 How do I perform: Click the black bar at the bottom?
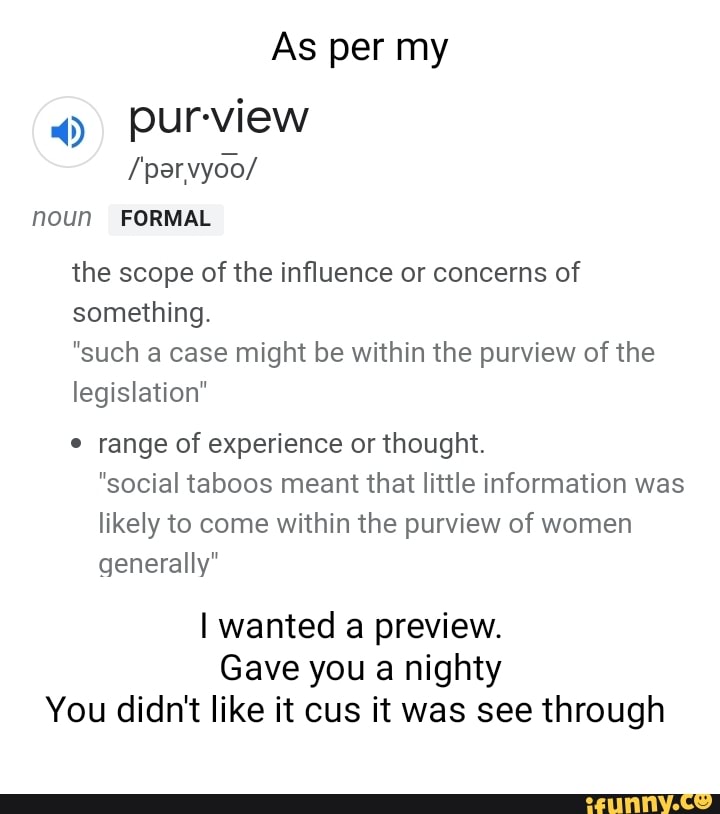(360, 800)
